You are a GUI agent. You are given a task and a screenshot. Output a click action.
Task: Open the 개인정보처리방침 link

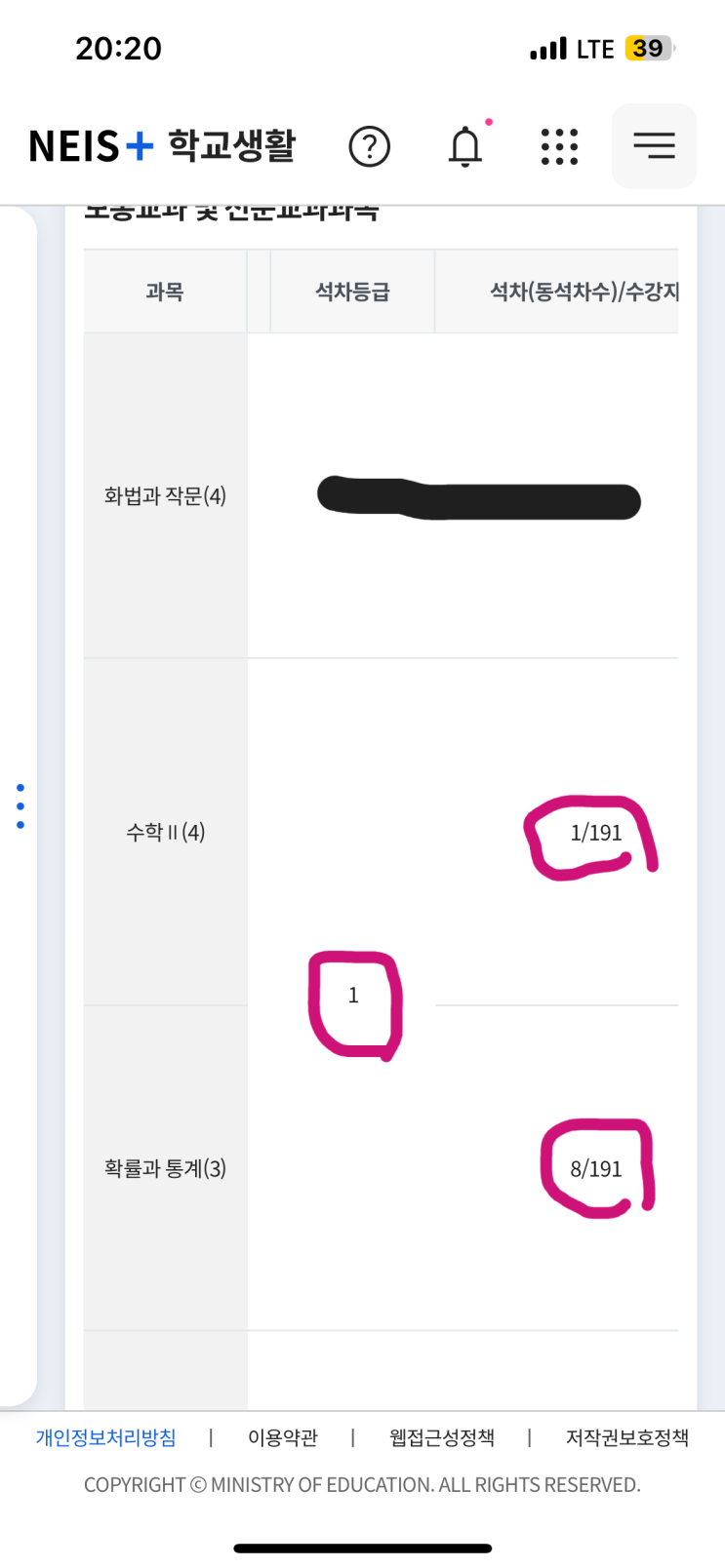click(x=105, y=1437)
